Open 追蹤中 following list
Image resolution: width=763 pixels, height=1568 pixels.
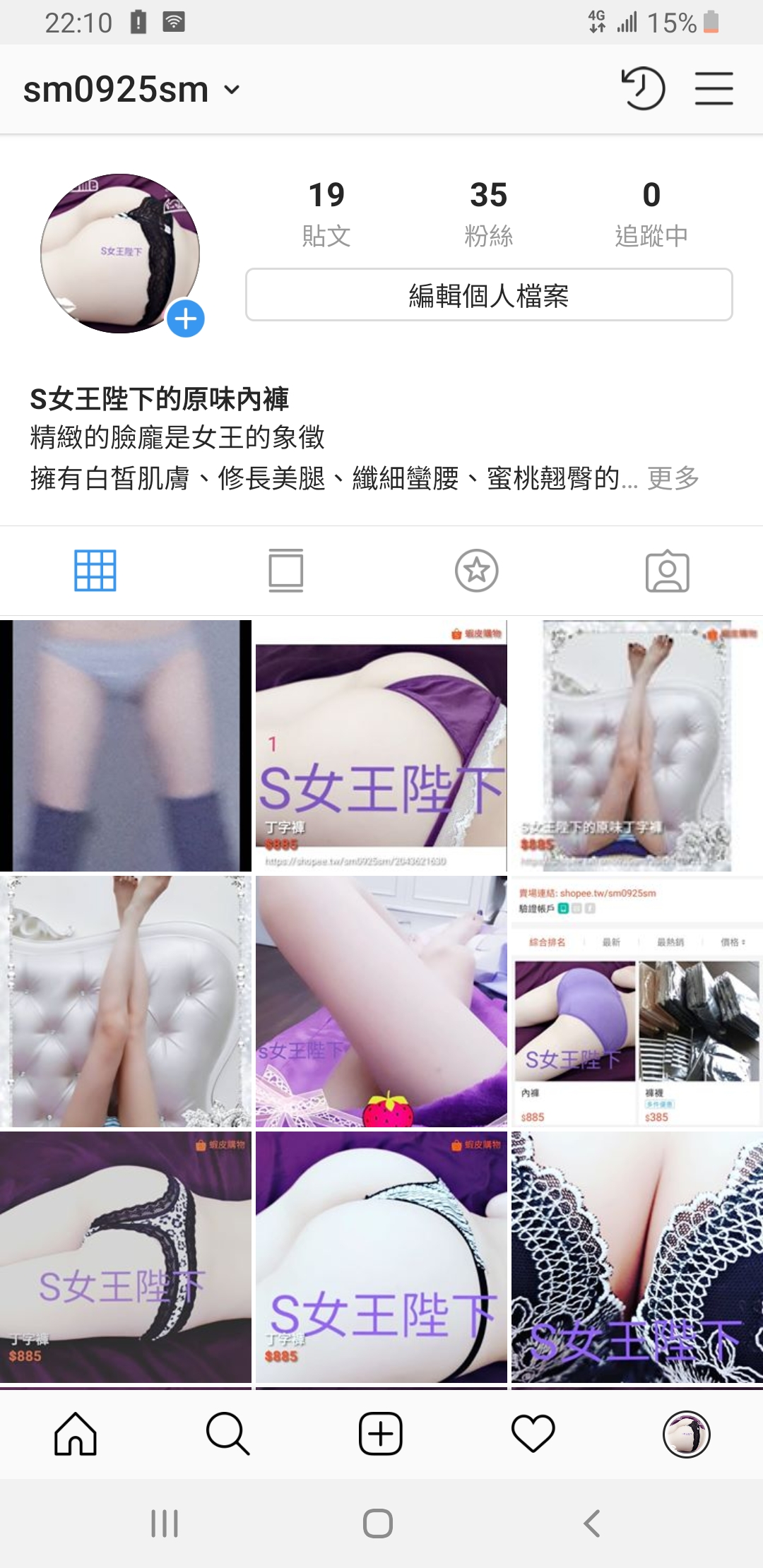(x=650, y=212)
